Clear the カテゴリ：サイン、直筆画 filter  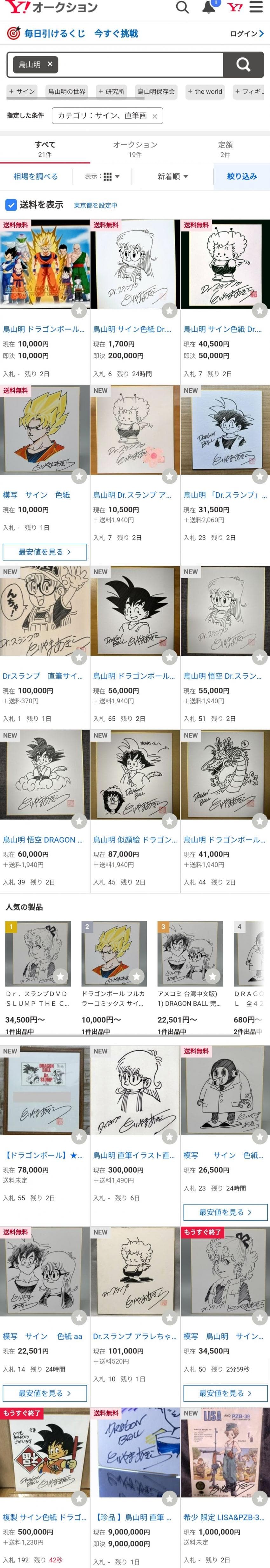pos(155,116)
